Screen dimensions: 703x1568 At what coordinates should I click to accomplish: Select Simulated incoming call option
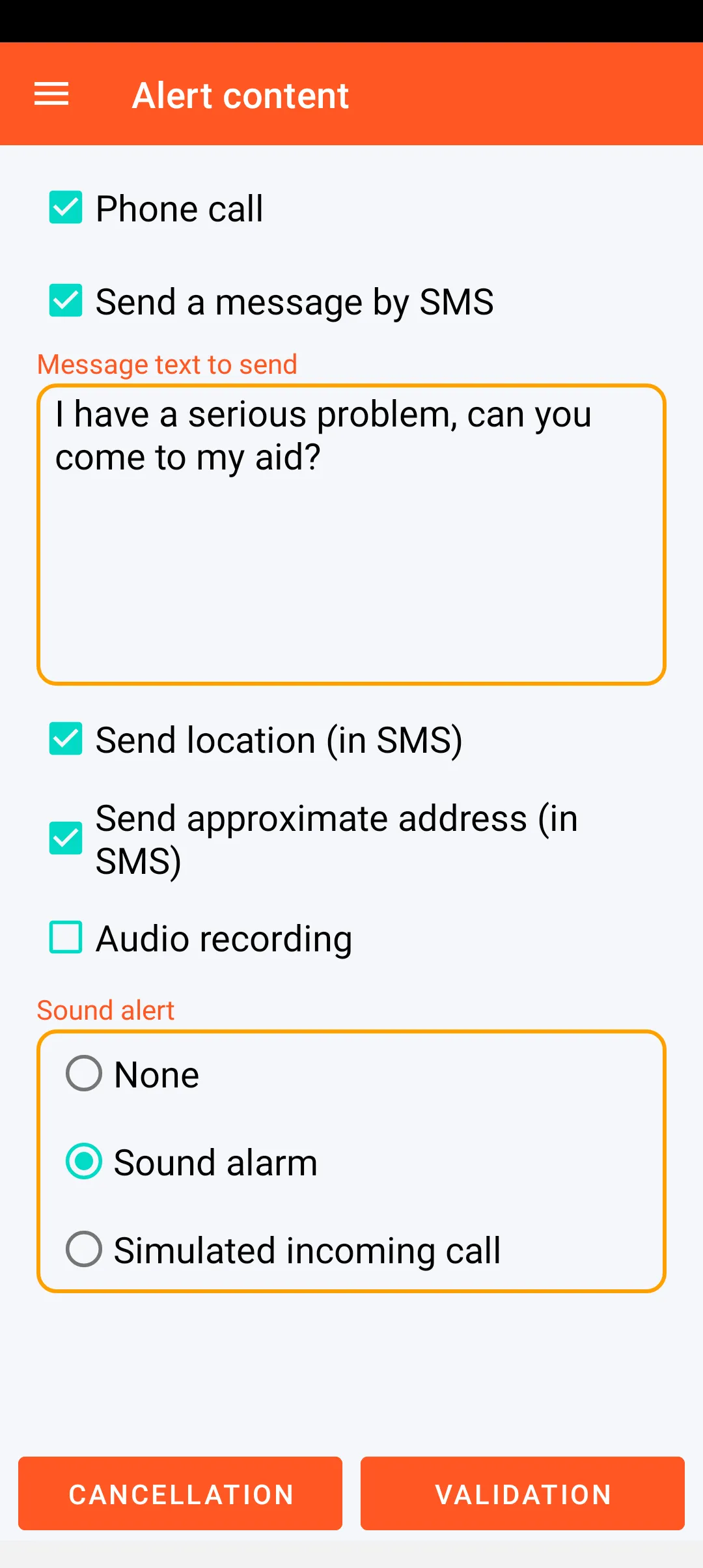coord(84,1249)
